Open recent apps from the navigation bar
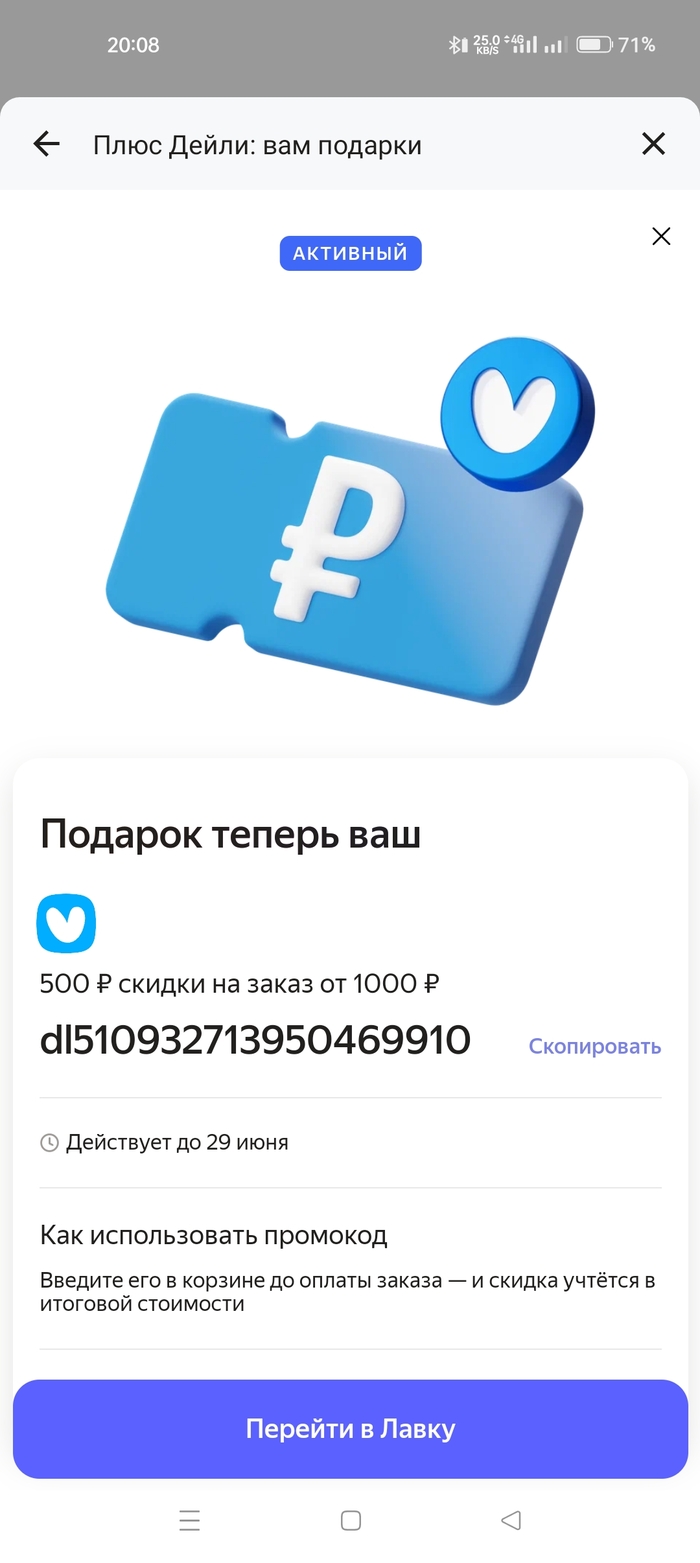This screenshot has height=1563, width=700. tap(190, 1520)
